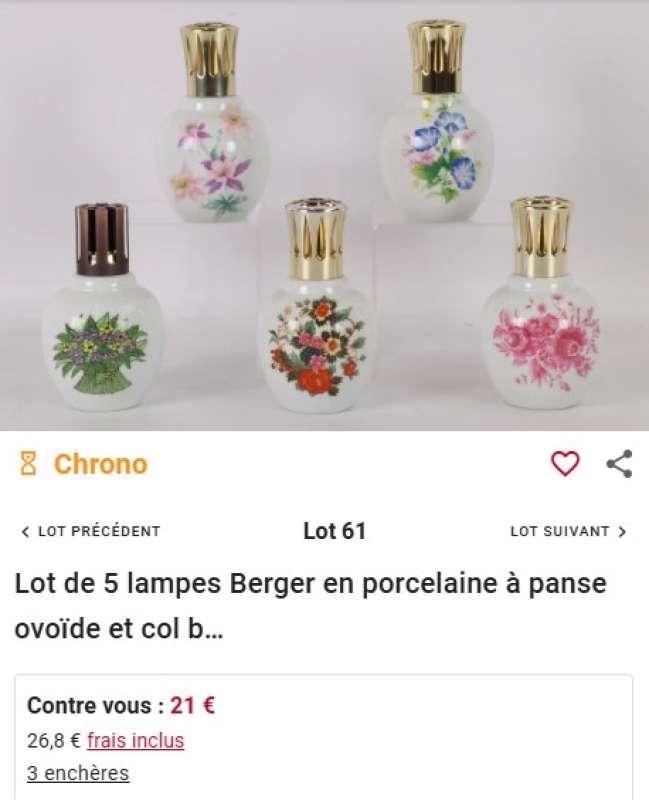Open the frais inclus link
The image size is (649, 800).
[135, 741]
